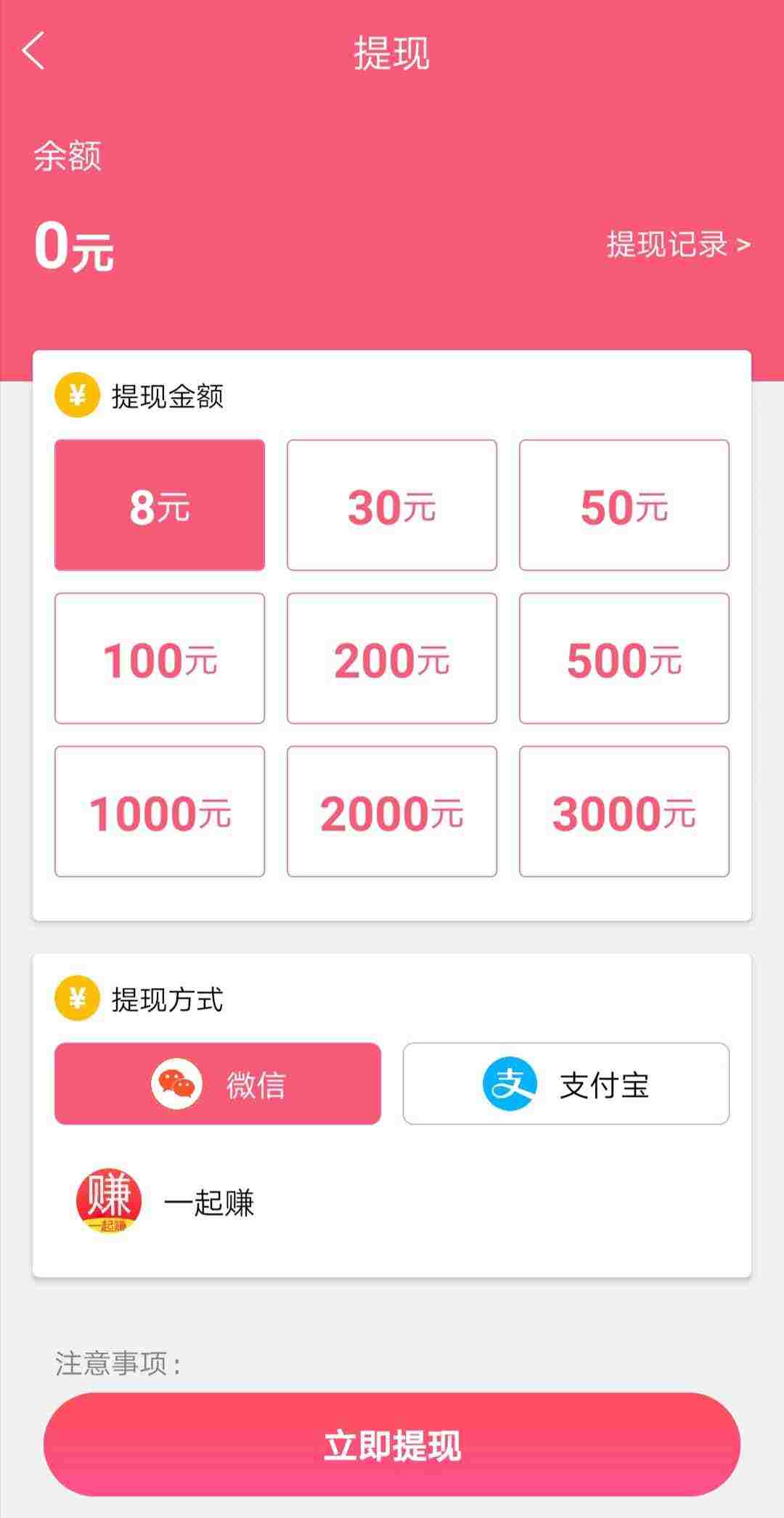Select 1000元 withdrawal amount
The height and width of the screenshot is (1518, 784).
pos(160,812)
